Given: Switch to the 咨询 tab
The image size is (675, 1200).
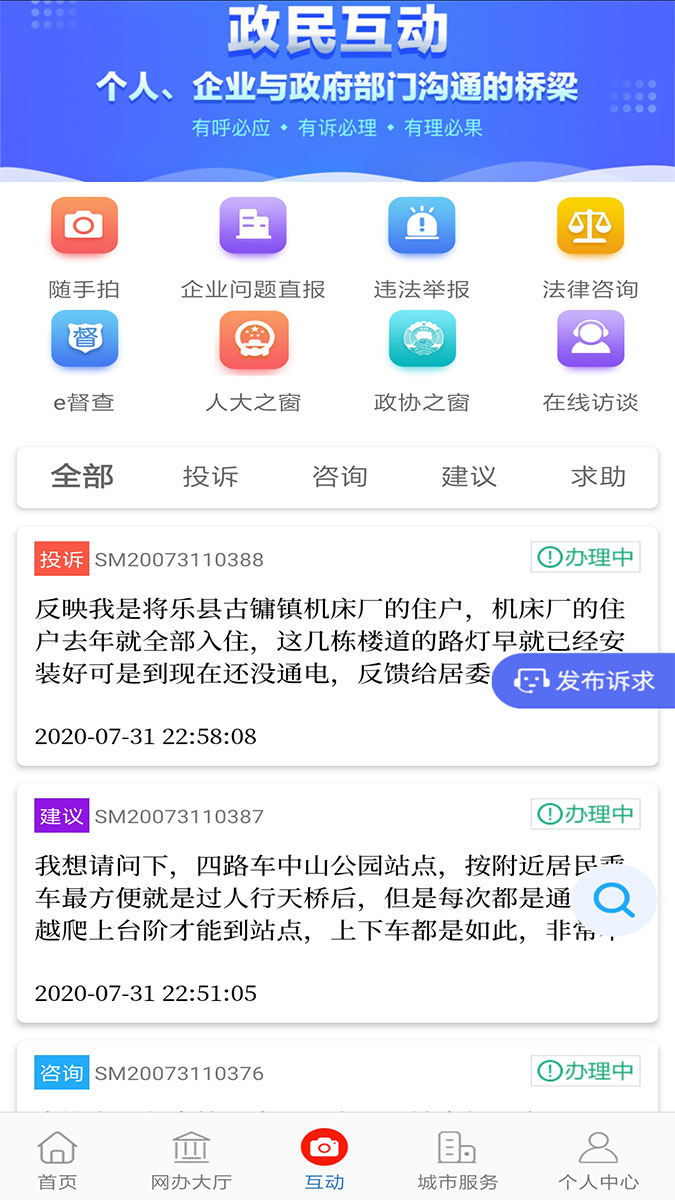Looking at the screenshot, I should 340,477.
